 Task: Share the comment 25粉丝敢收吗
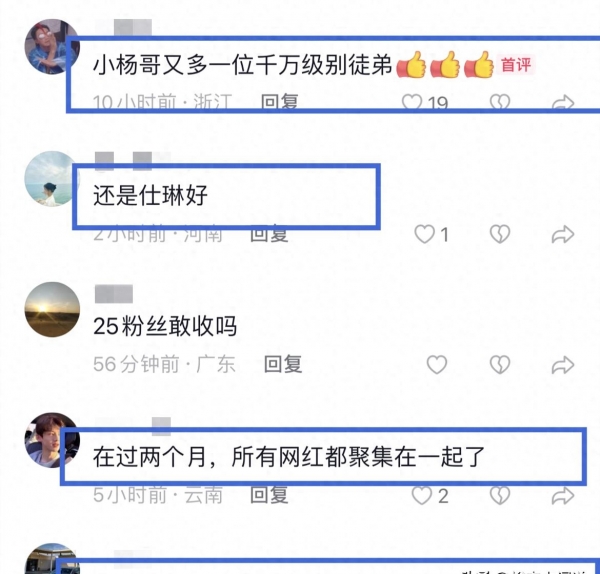pos(563,365)
